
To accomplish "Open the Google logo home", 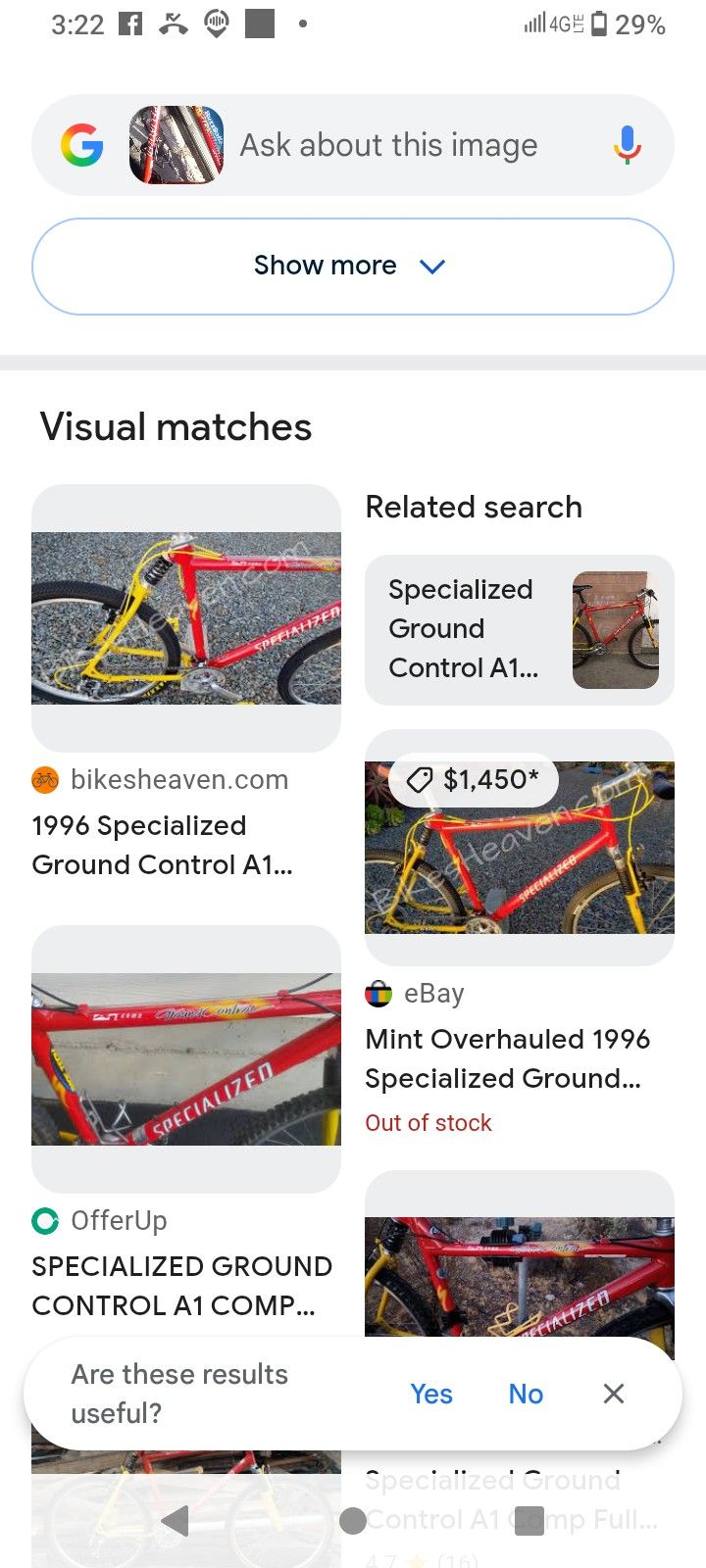I will pyautogui.click(x=81, y=145).
